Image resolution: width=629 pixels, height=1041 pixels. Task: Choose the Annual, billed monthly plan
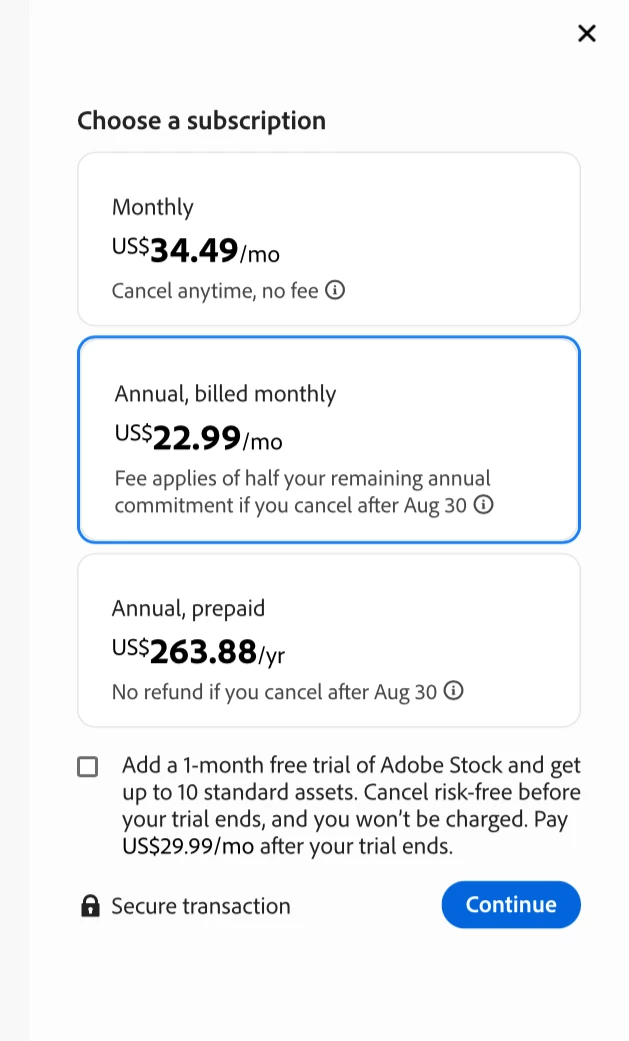tap(328, 440)
